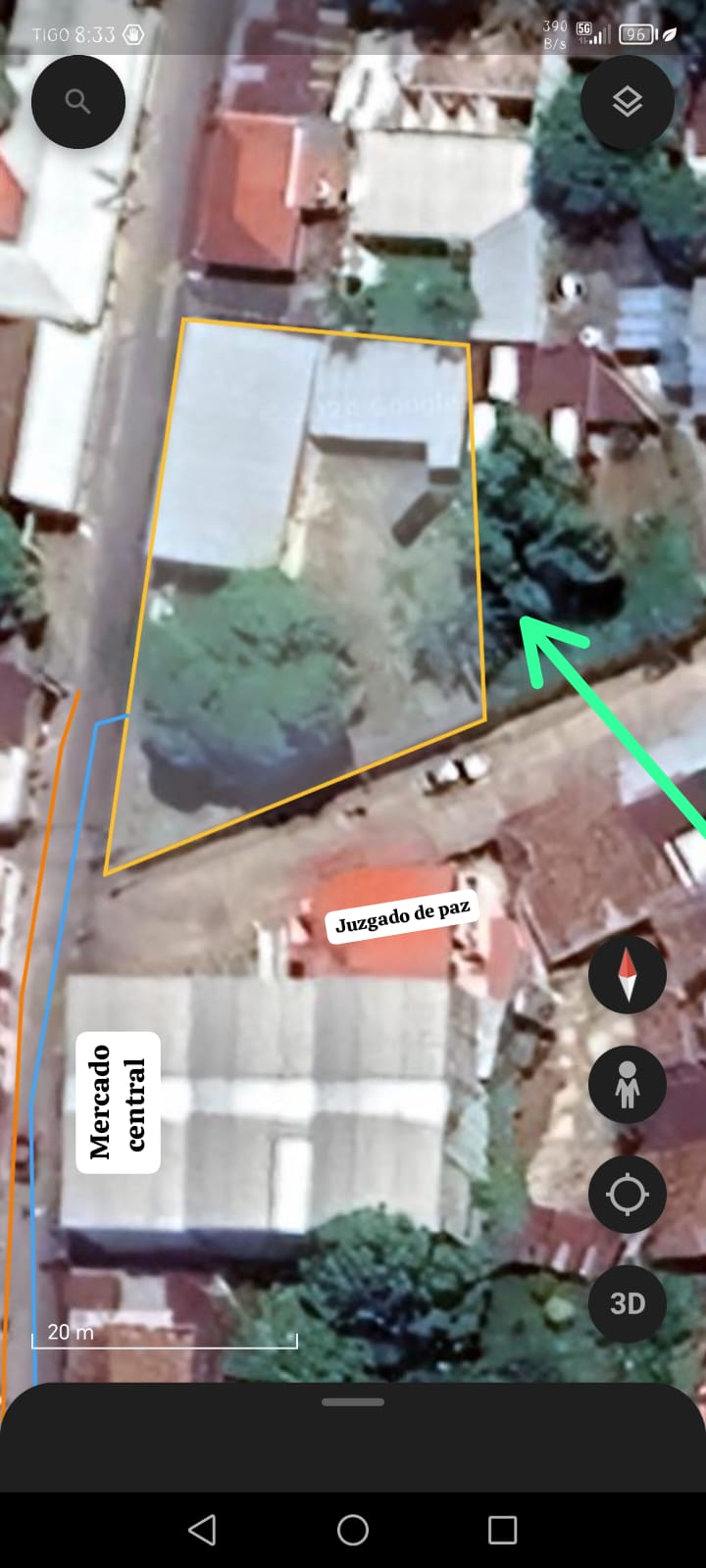Viewport: 706px width, 1568px height.
Task: Go back using the system back button
Action: click(x=202, y=1530)
